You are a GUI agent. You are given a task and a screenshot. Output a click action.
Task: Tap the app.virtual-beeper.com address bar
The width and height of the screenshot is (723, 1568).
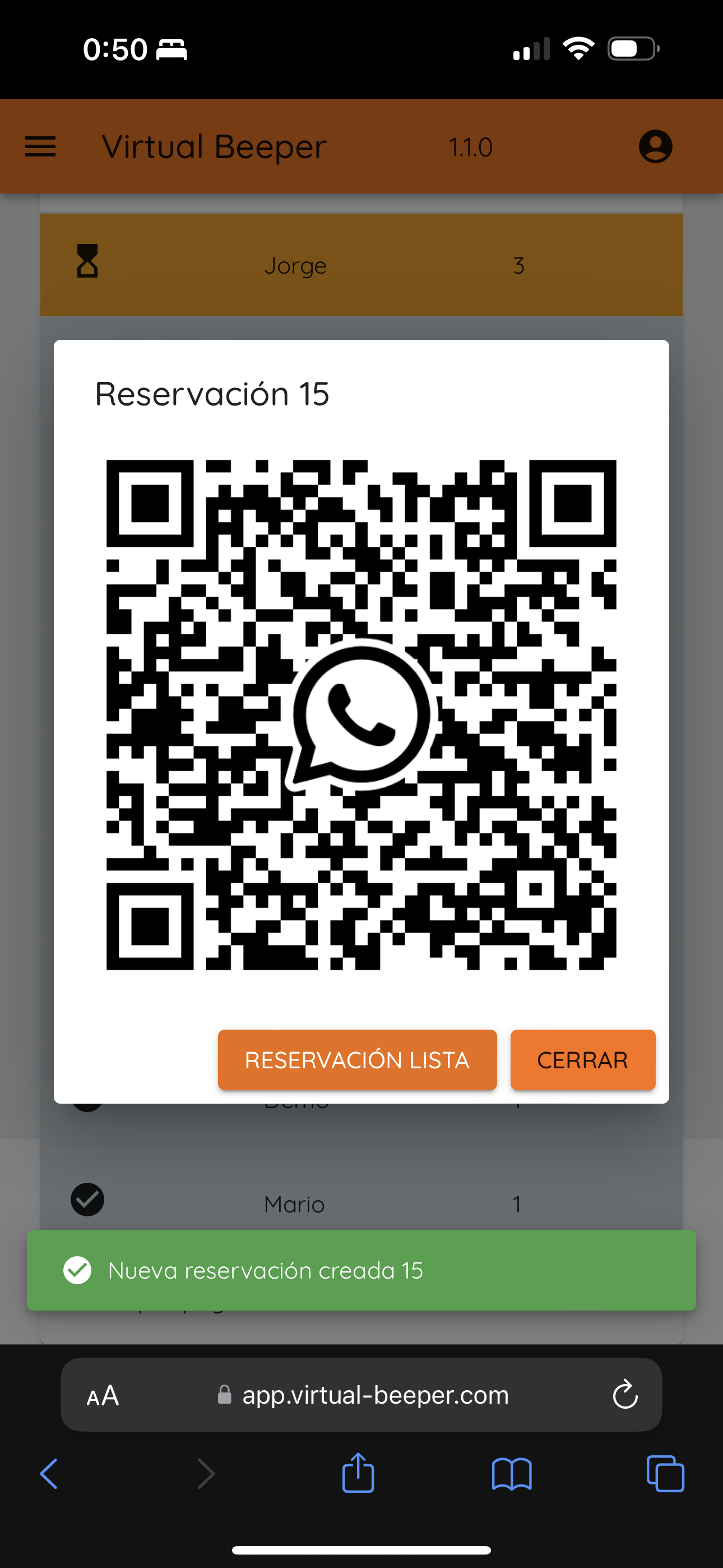click(x=361, y=1395)
